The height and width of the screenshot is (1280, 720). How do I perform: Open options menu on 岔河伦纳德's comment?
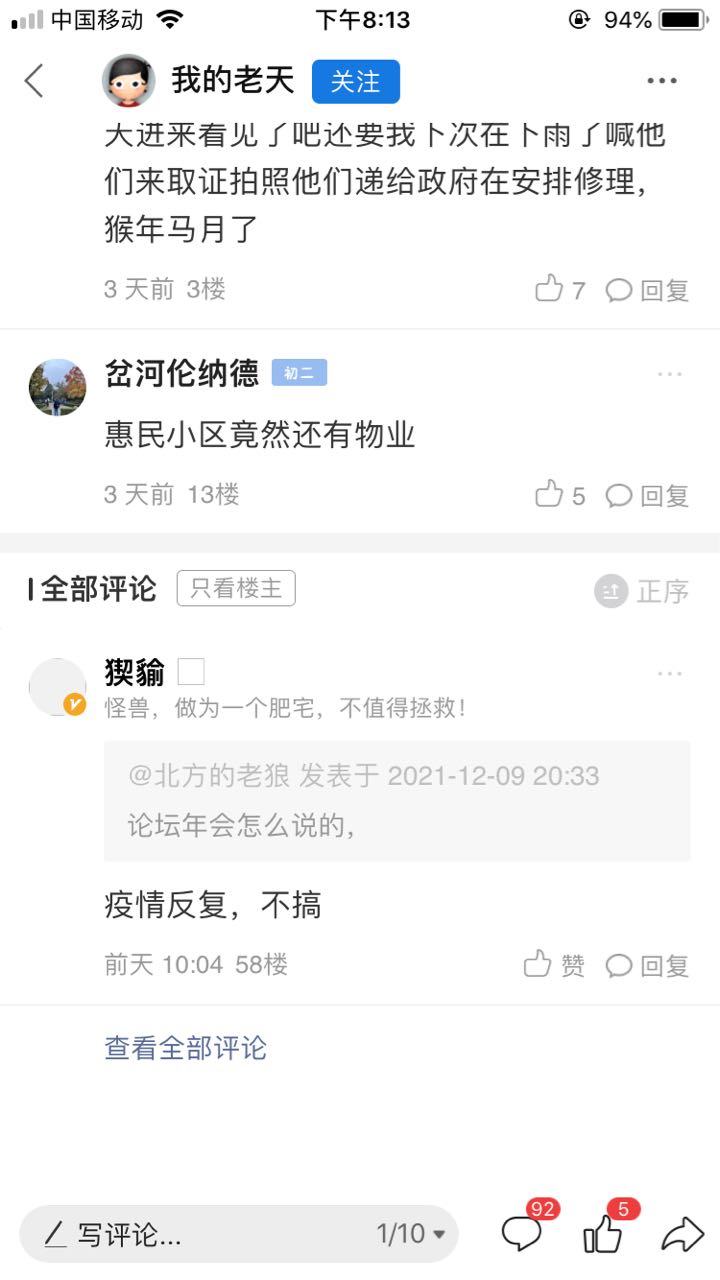(x=670, y=374)
